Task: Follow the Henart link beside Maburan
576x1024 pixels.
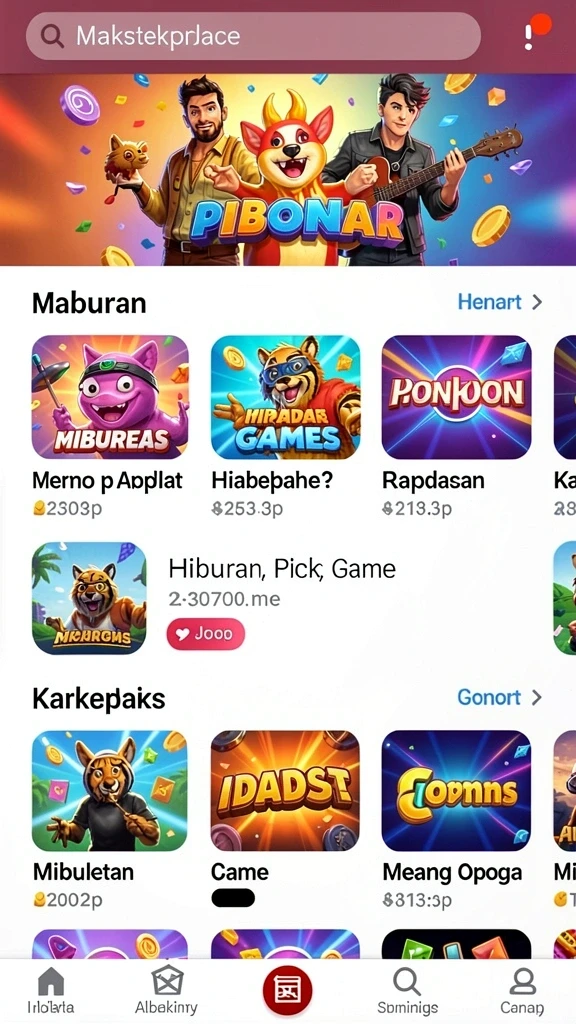Action: click(x=500, y=302)
